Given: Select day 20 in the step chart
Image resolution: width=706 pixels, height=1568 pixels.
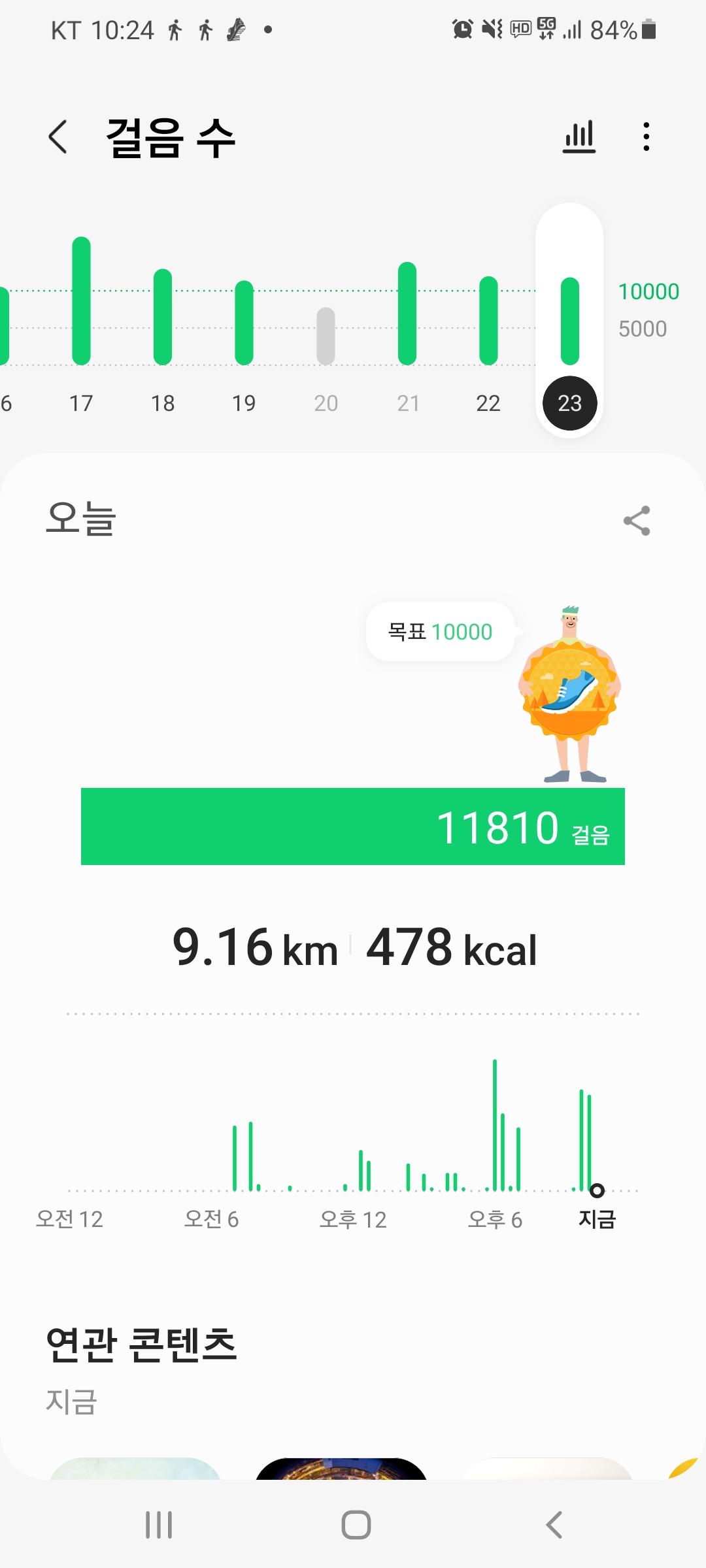Looking at the screenshot, I should click(326, 327).
